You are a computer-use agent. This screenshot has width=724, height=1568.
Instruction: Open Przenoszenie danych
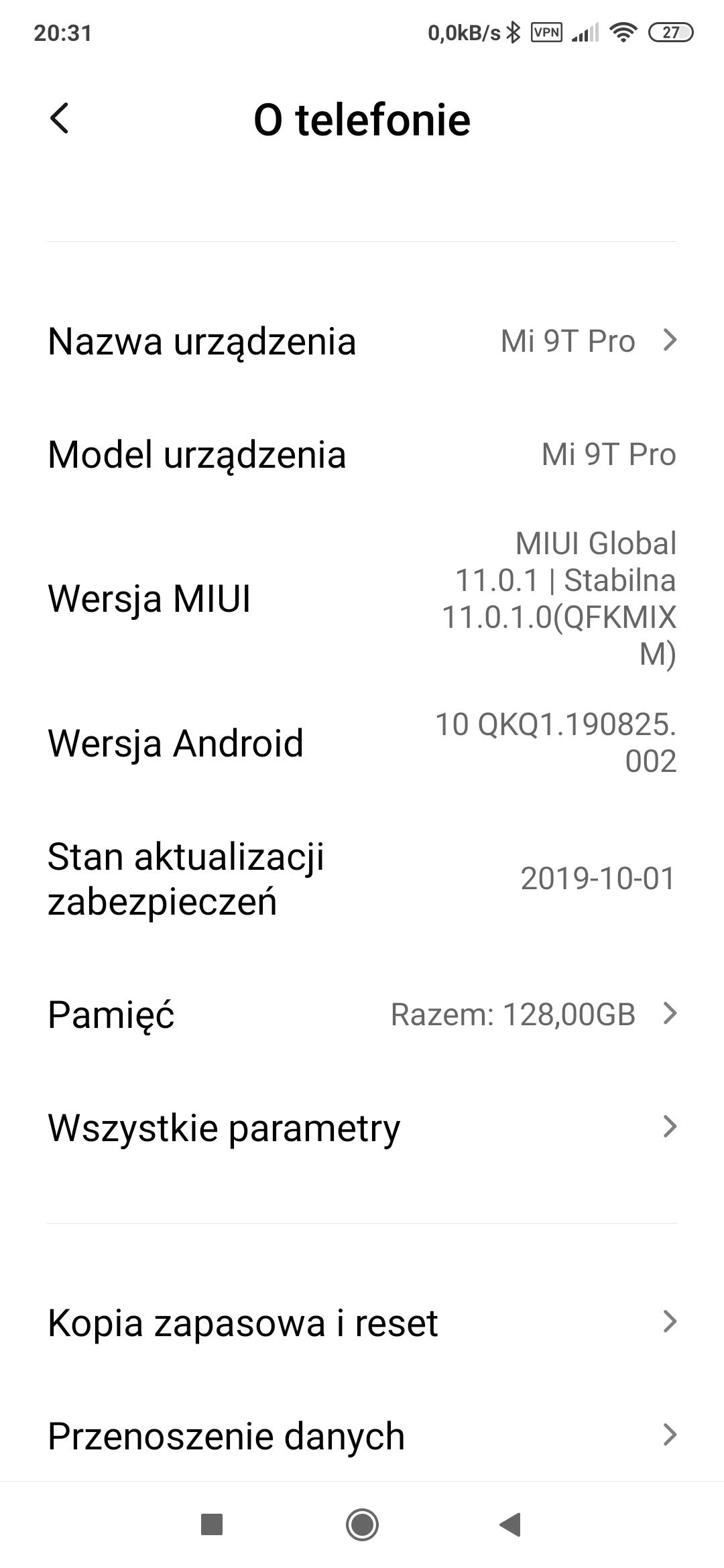coord(362,1435)
